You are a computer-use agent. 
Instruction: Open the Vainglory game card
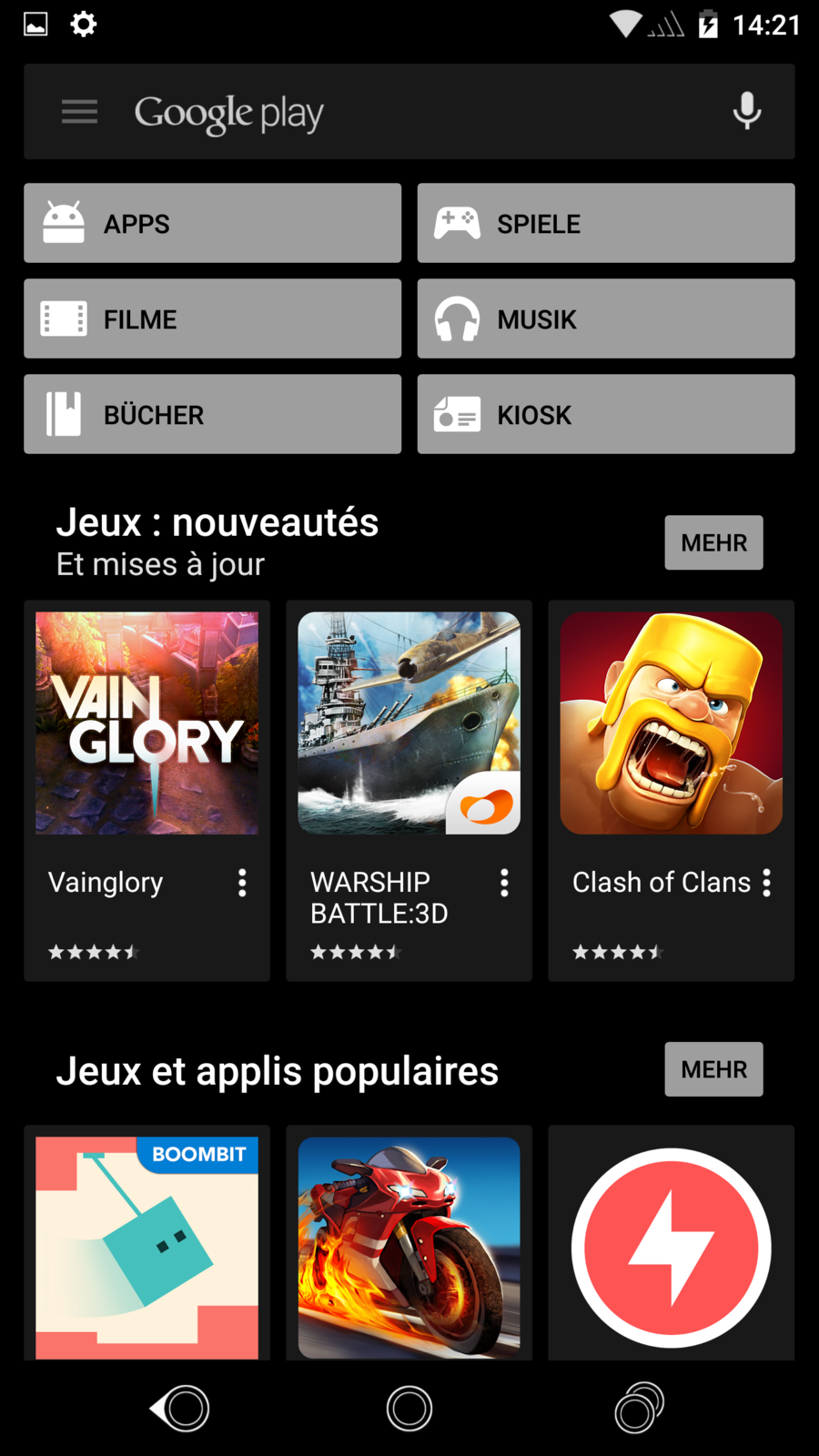147,723
